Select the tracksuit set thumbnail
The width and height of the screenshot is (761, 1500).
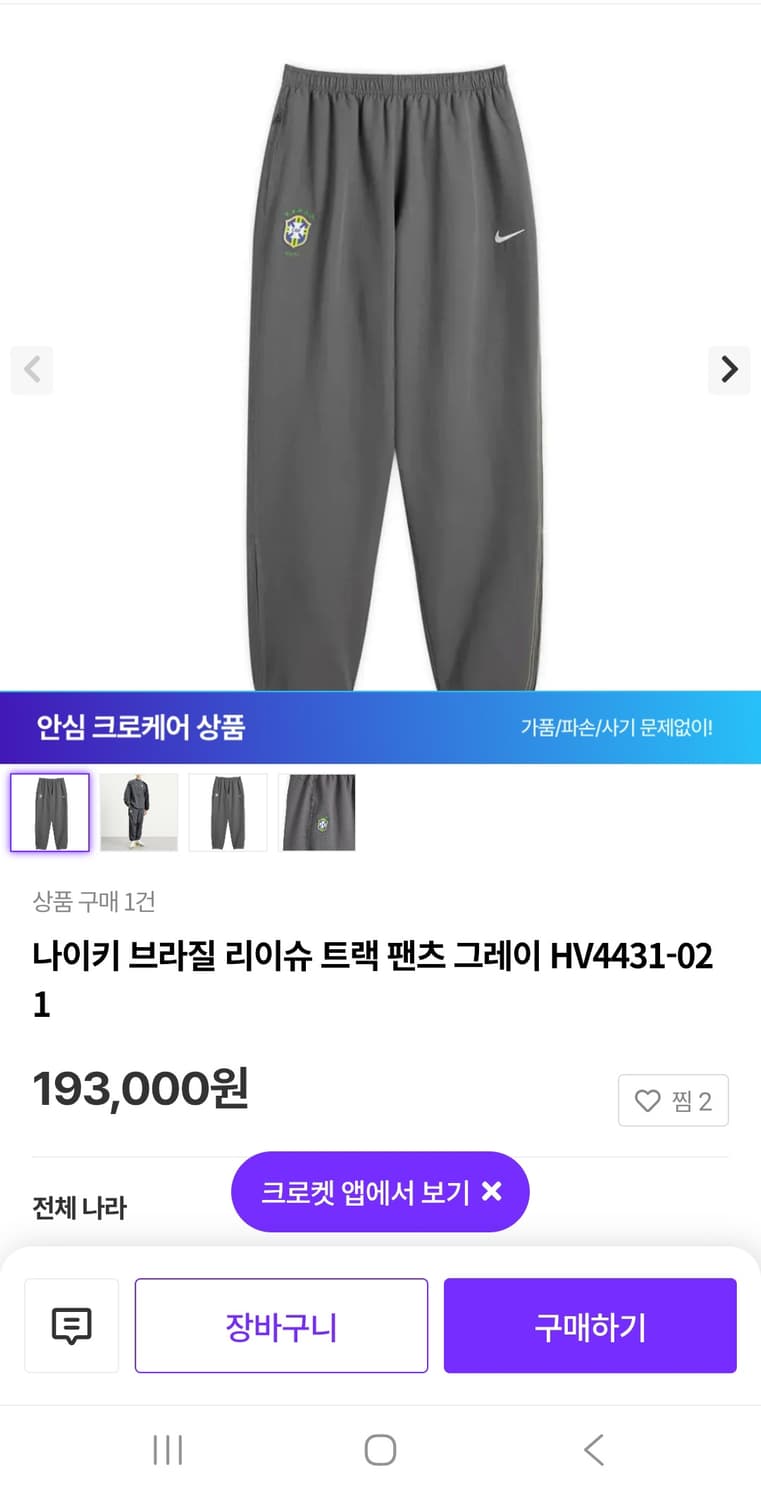(x=138, y=812)
